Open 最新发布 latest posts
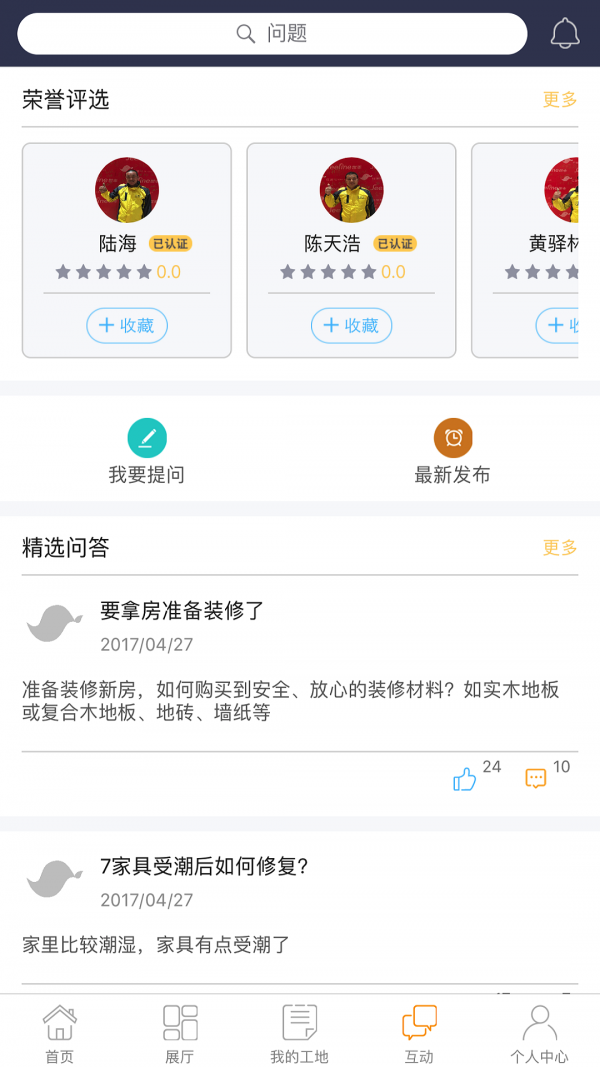This screenshot has height=1067, width=600. click(453, 452)
